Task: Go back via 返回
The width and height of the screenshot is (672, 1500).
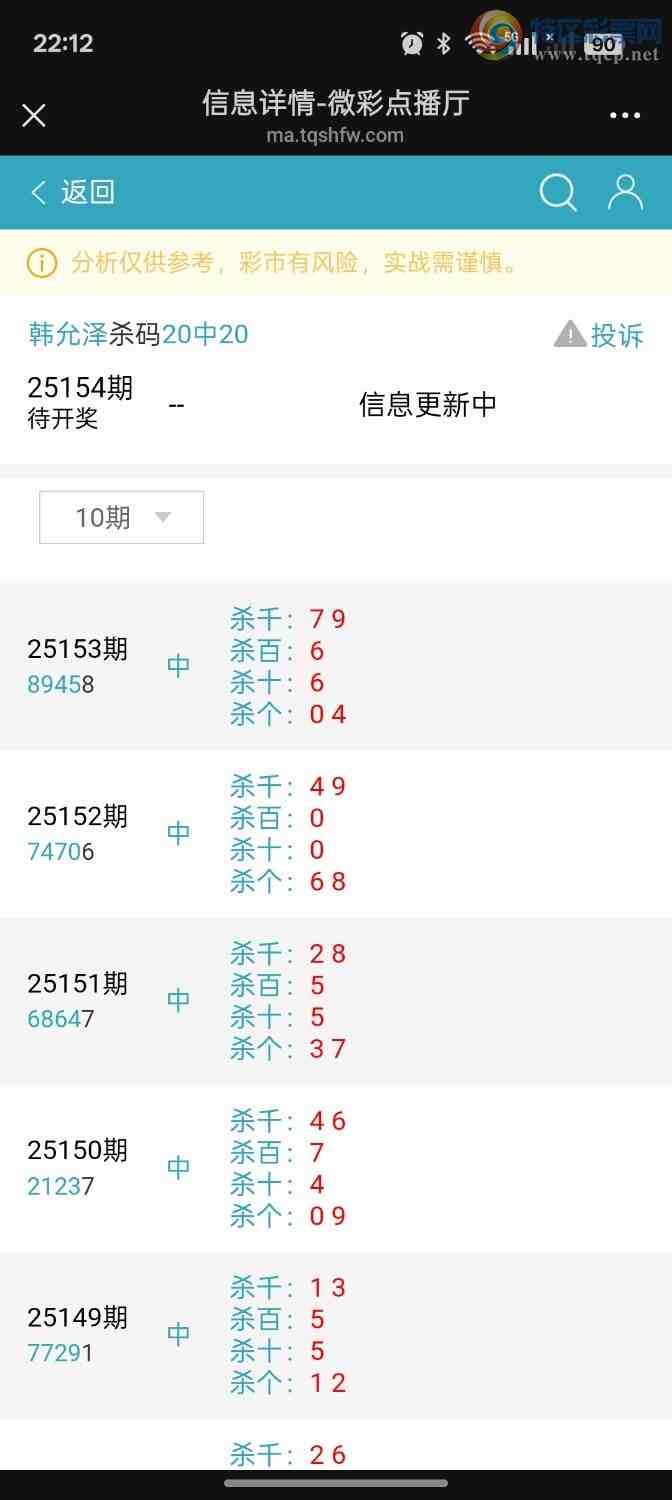Action: (73, 192)
